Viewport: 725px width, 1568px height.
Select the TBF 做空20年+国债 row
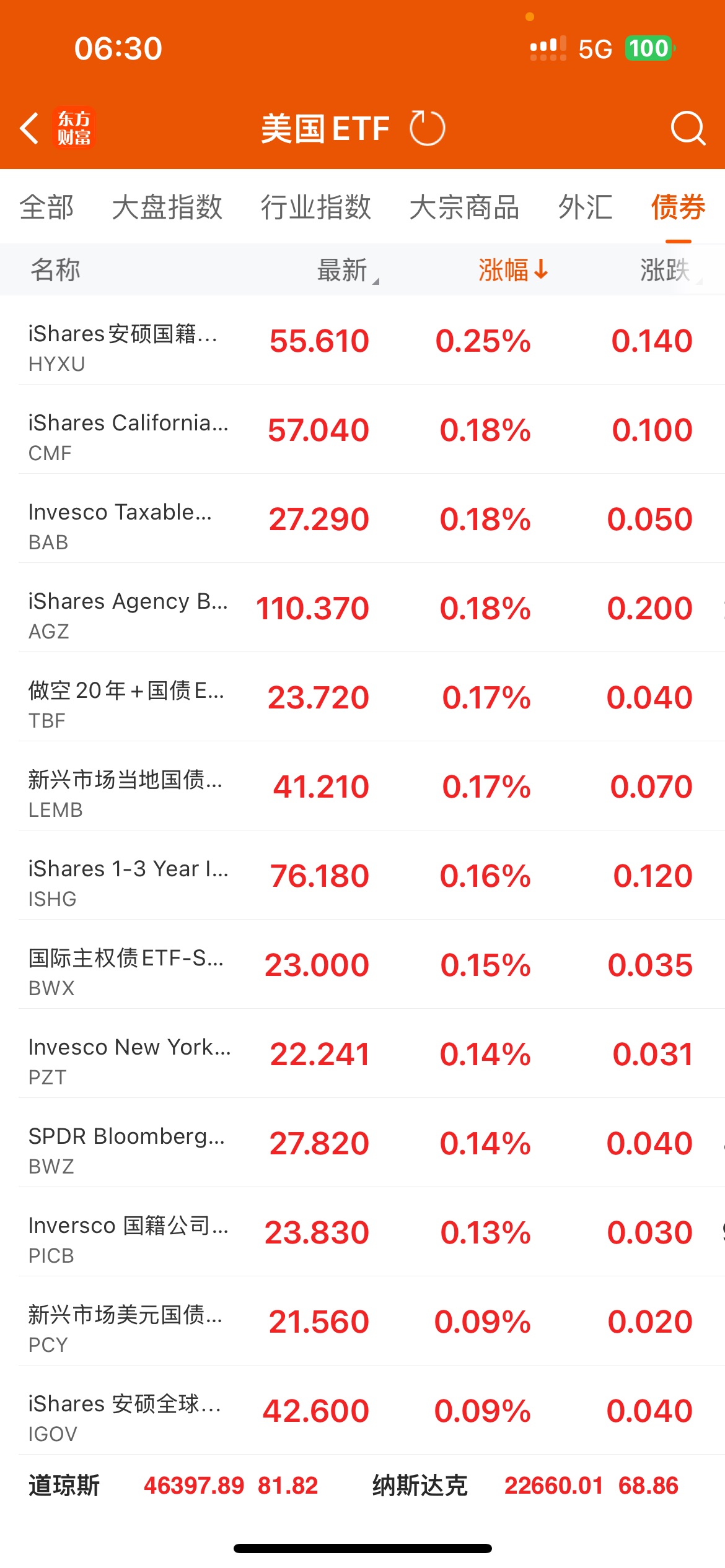coord(124,697)
